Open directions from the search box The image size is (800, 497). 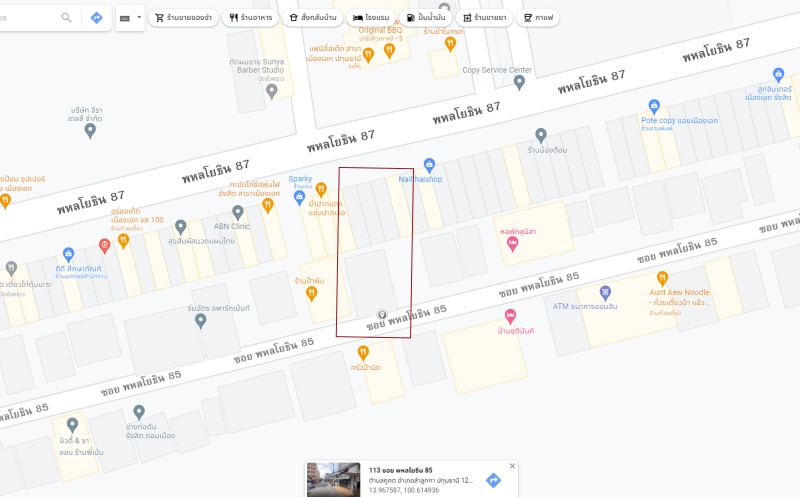tap(97, 17)
